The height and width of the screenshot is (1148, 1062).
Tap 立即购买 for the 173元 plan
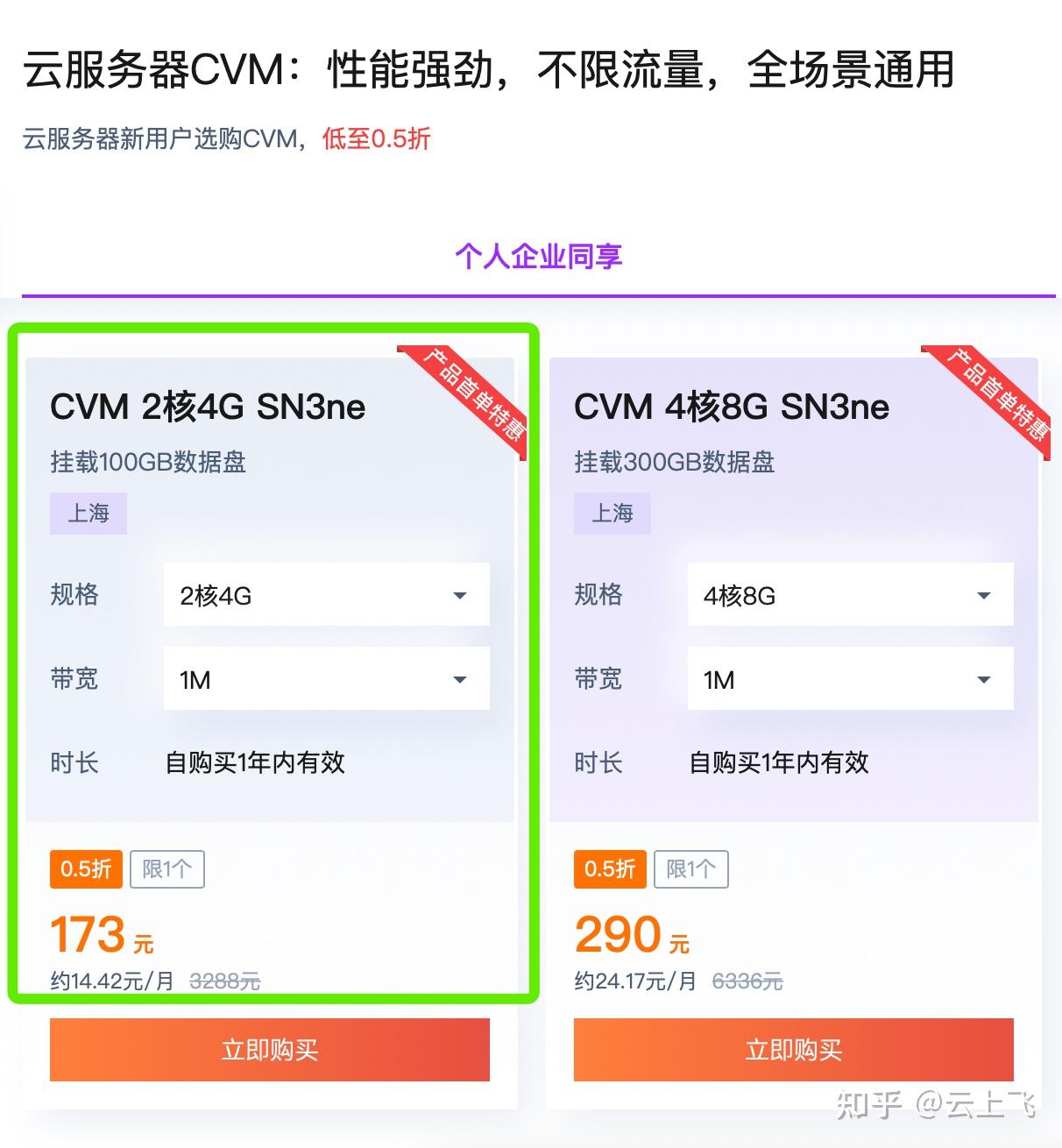270,1050
